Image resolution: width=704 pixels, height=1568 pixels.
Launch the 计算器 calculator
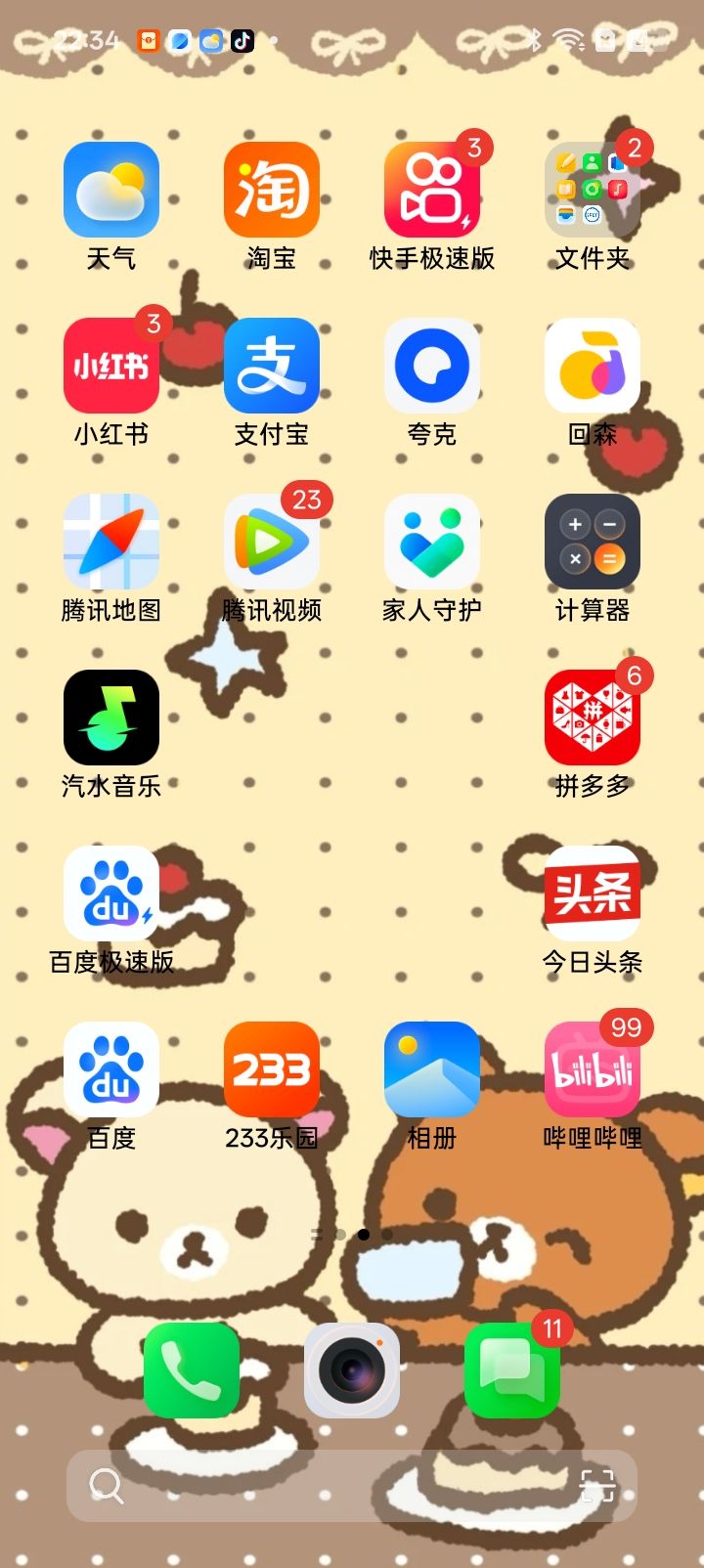pos(592,543)
